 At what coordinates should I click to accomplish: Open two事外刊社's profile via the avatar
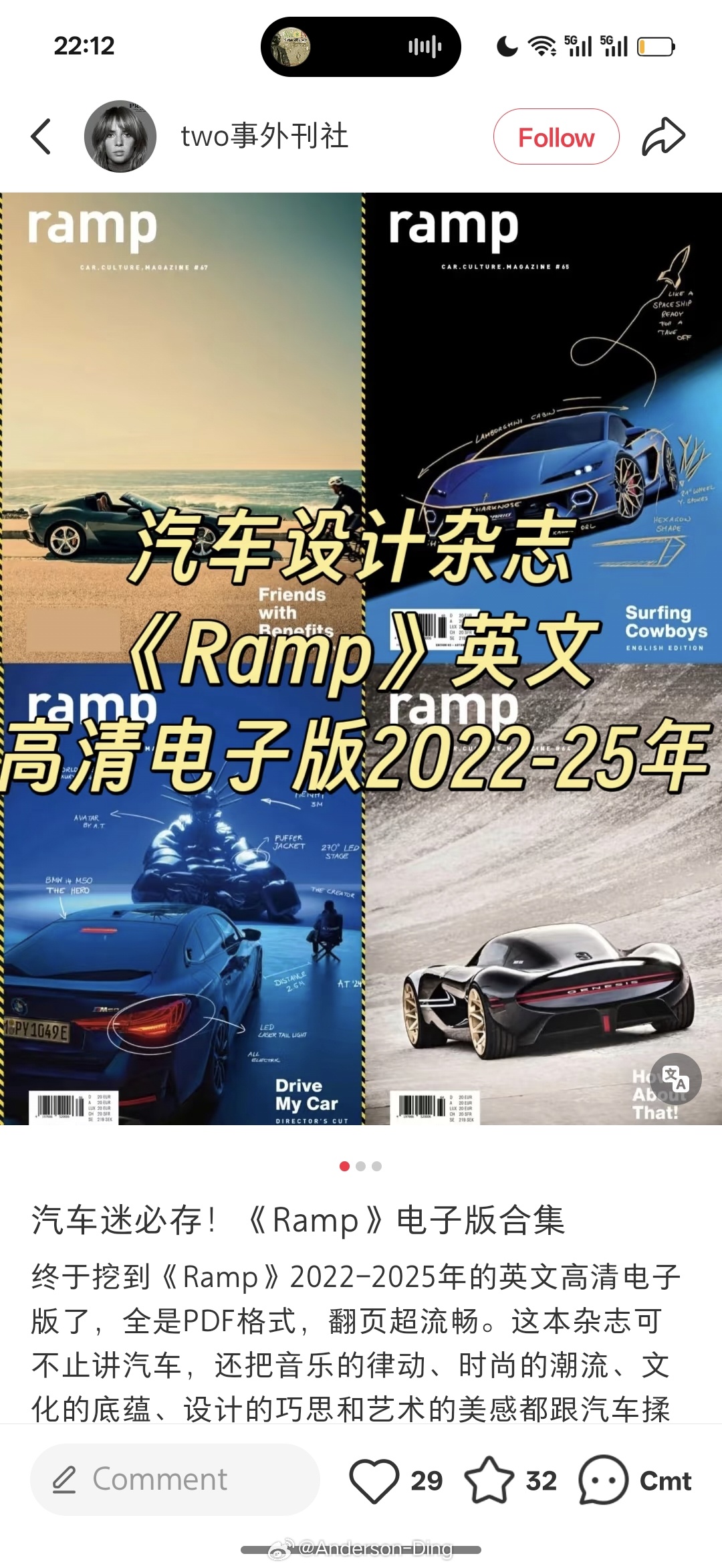pos(122,136)
